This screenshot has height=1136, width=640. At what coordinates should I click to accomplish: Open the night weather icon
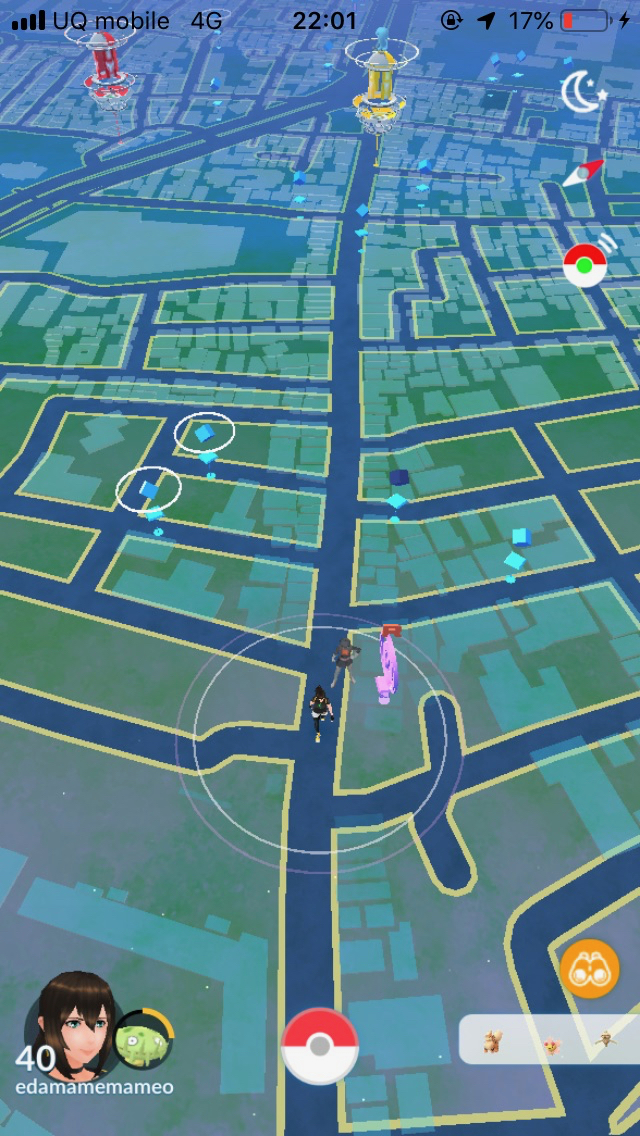click(584, 92)
